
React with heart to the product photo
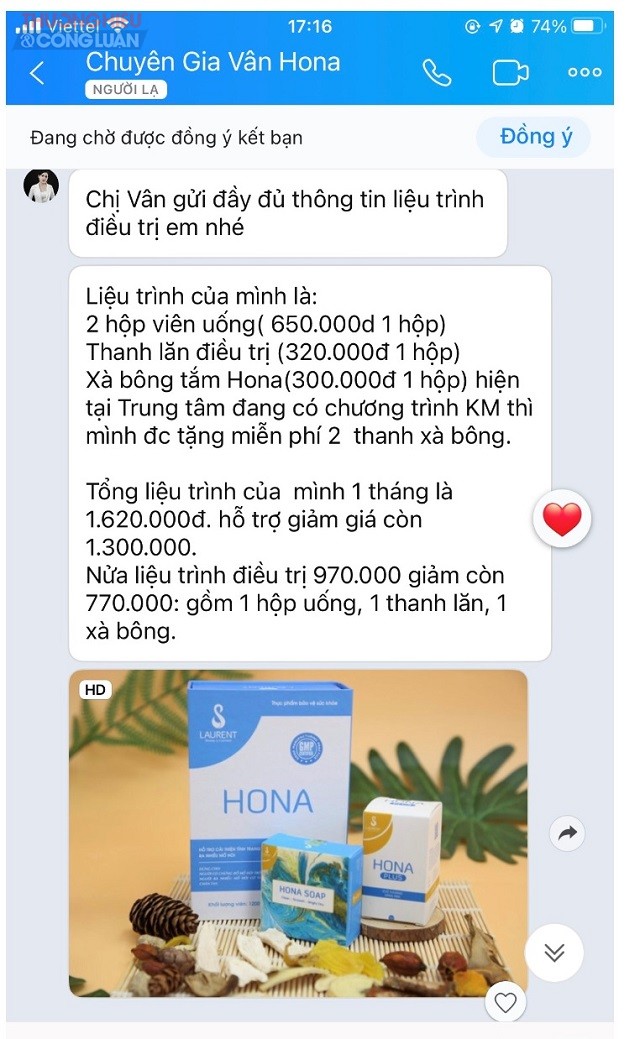506,1002
